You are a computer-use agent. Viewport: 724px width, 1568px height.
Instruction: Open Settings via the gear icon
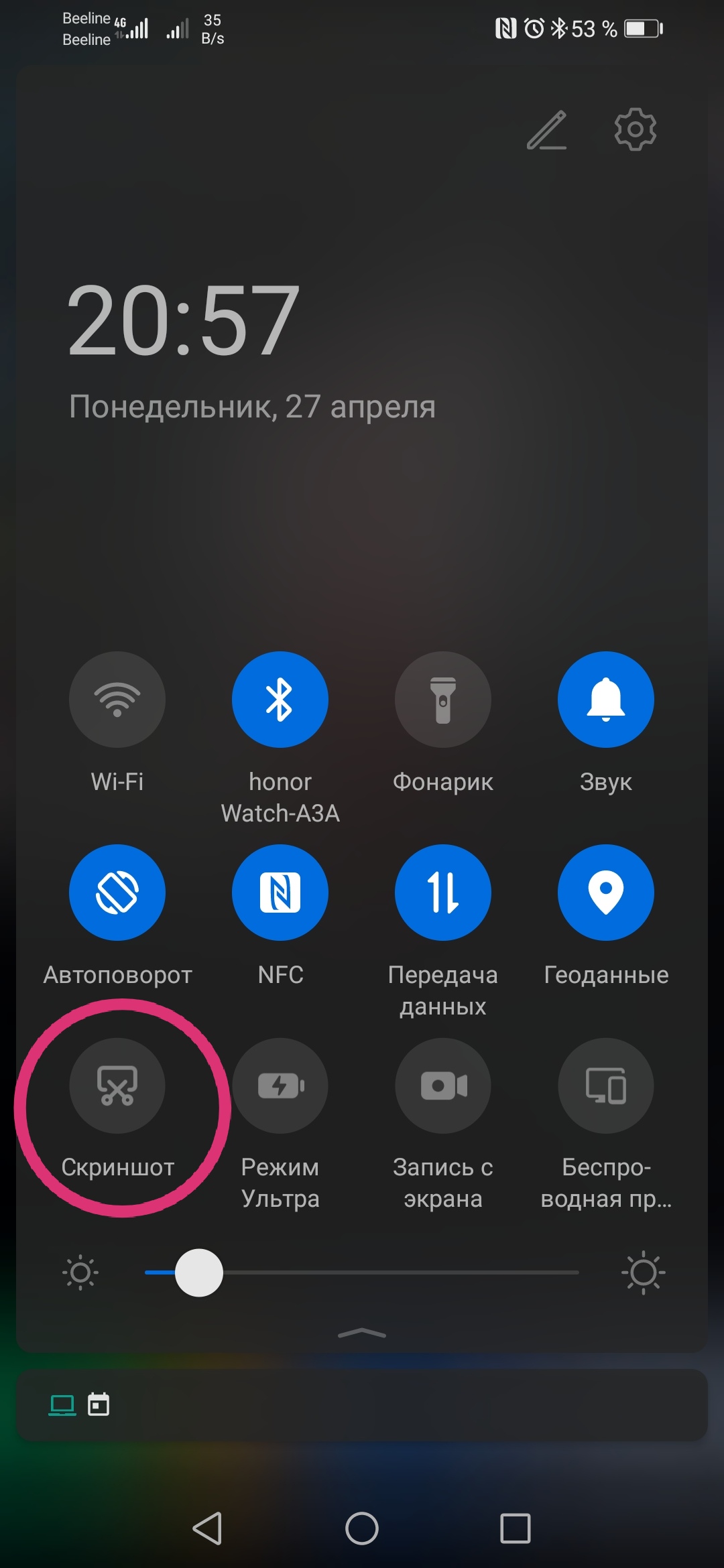point(633,130)
